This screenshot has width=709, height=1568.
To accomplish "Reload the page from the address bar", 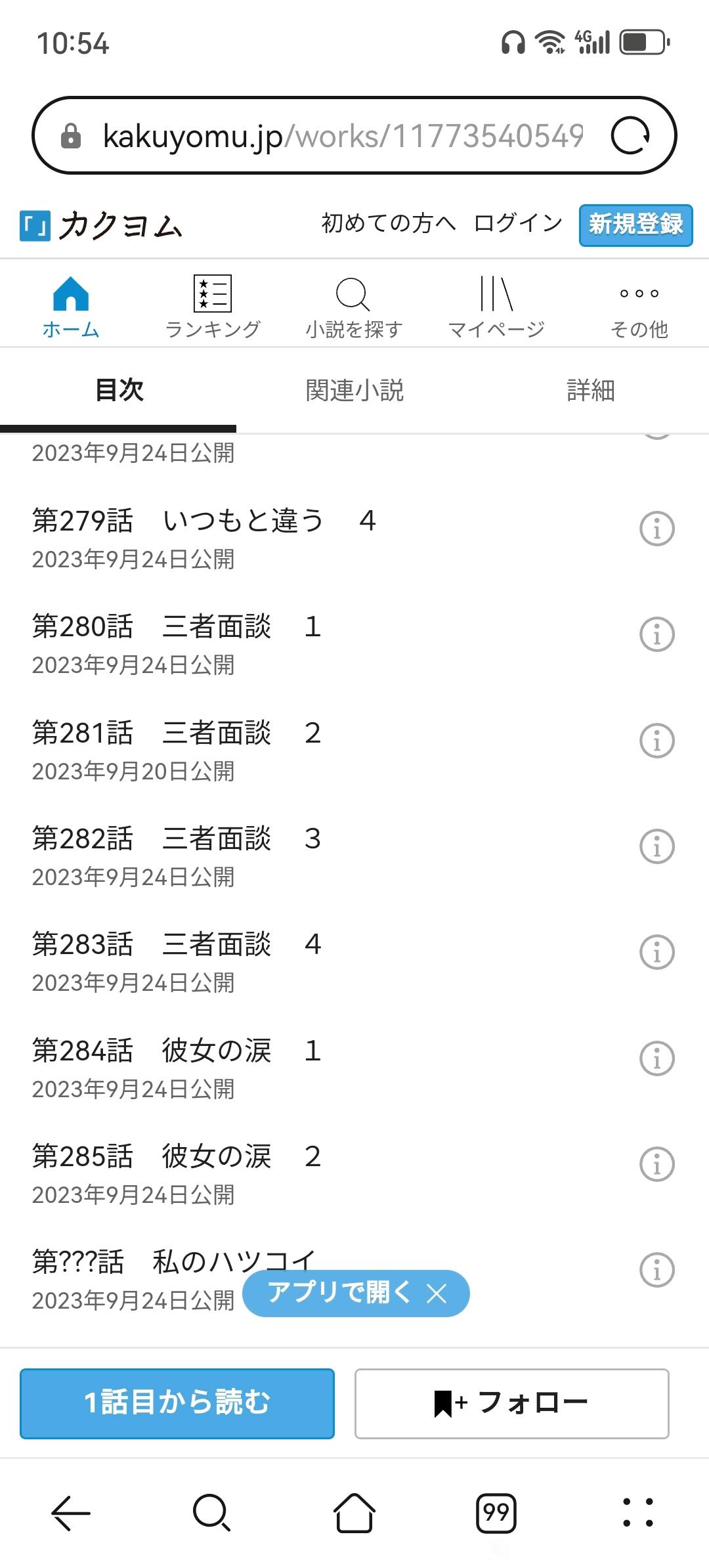I will pyautogui.click(x=630, y=136).
